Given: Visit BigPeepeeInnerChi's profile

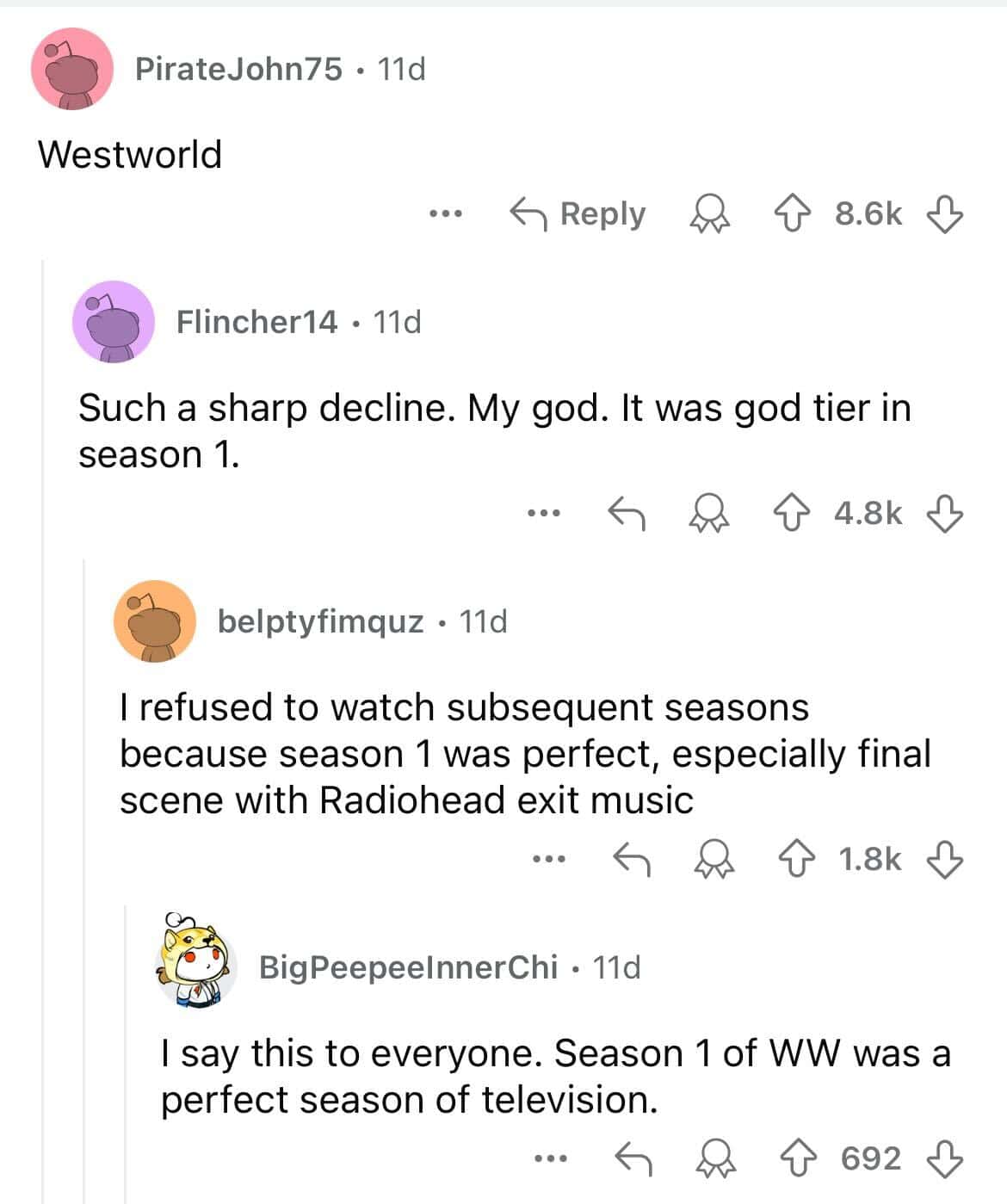Looking at the screenshot, I should (x=408, y=967).
